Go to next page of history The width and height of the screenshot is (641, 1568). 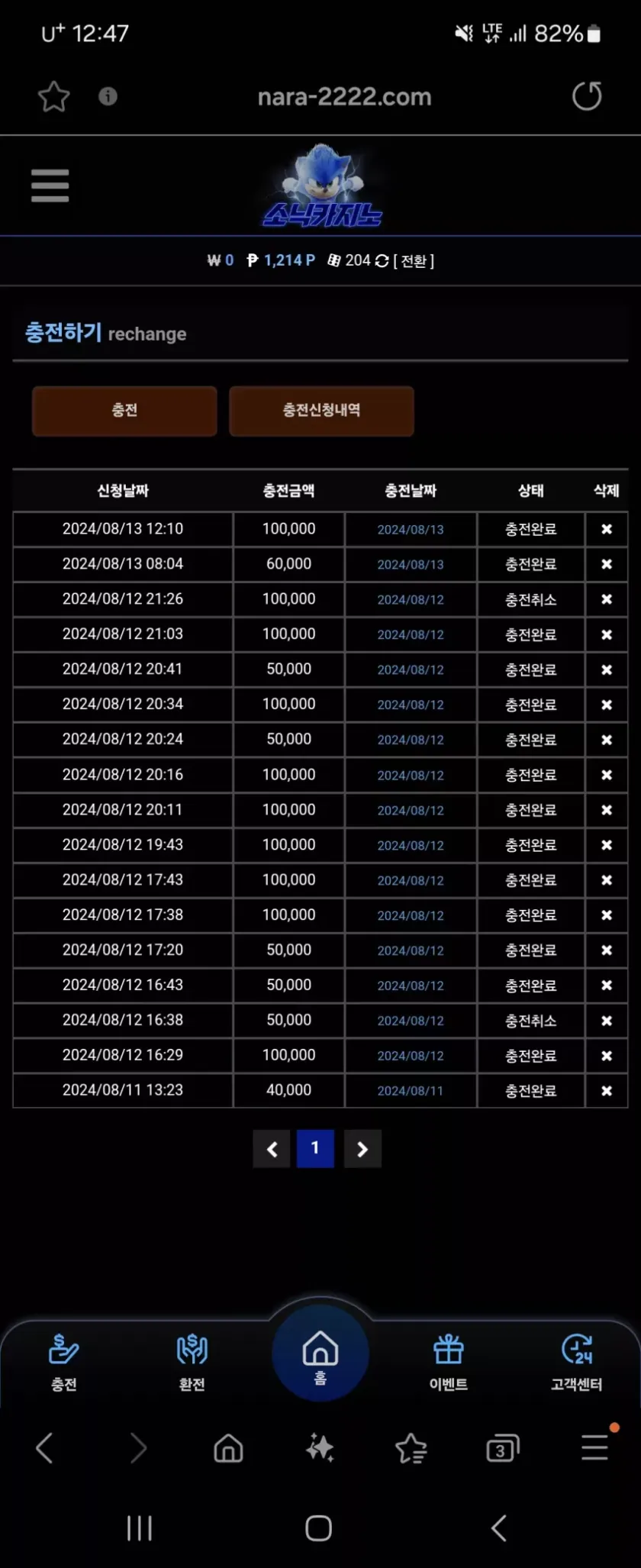362,1149
